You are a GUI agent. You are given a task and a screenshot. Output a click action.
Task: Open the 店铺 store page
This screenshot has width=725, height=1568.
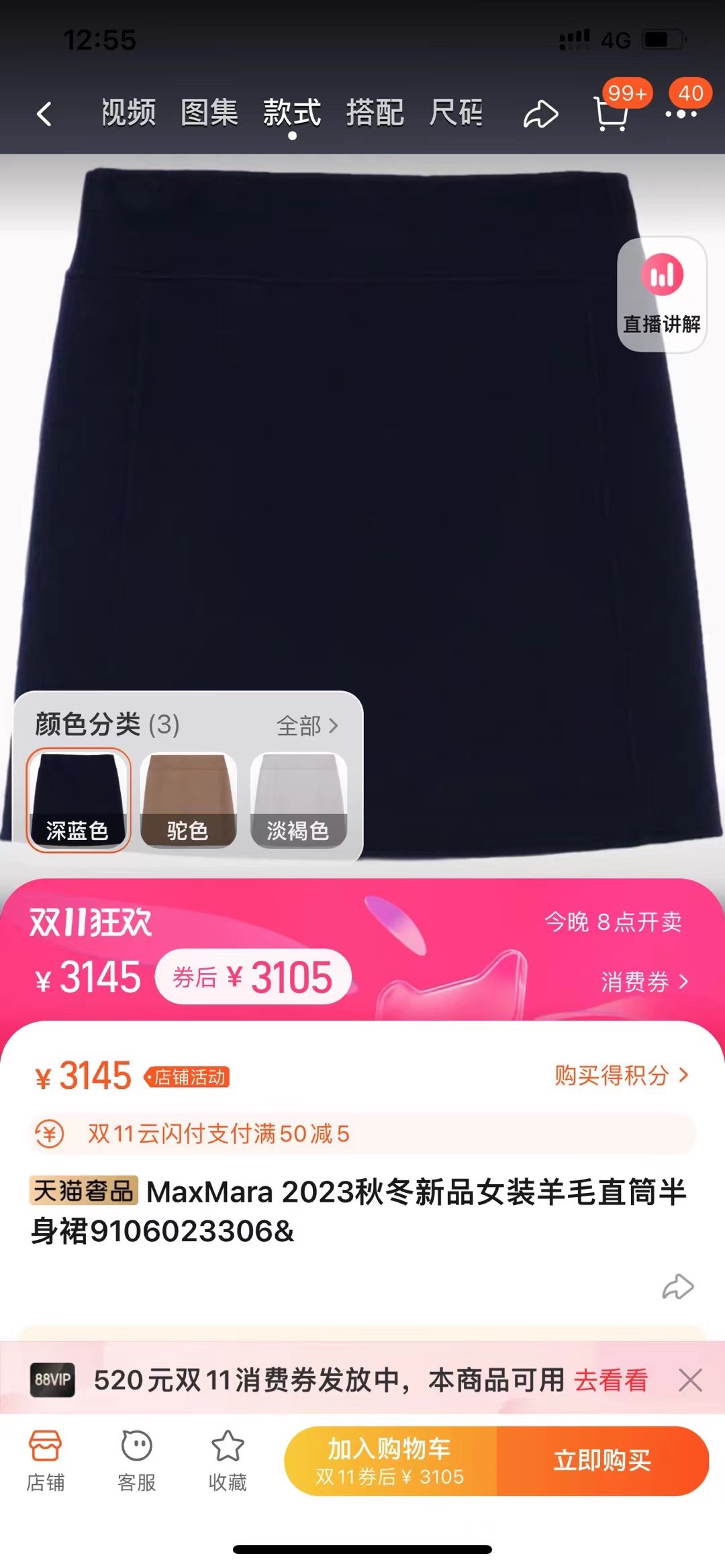point(45,1461)
